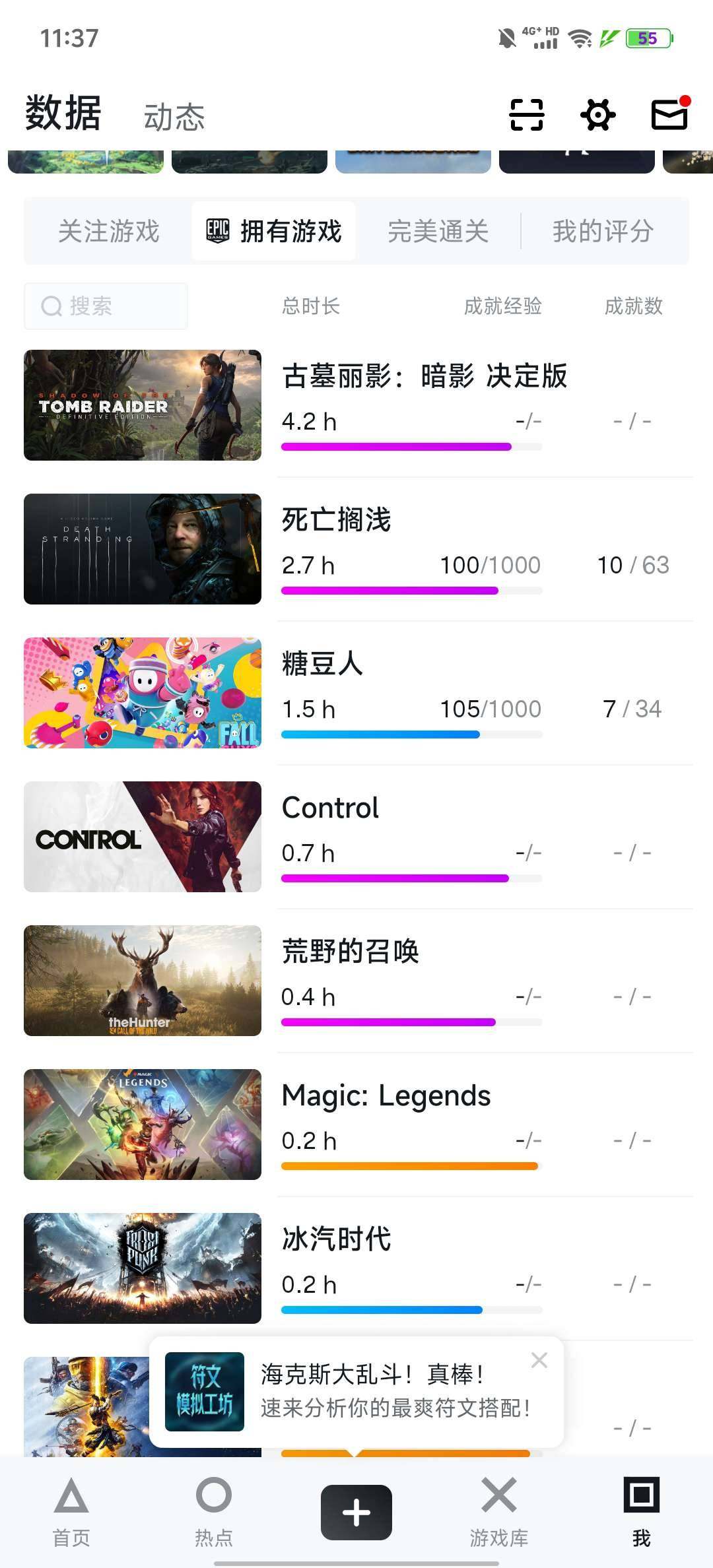
Task: Select the 关注游戏 tab
Action: pyautogui.click(x=109, y=232)
